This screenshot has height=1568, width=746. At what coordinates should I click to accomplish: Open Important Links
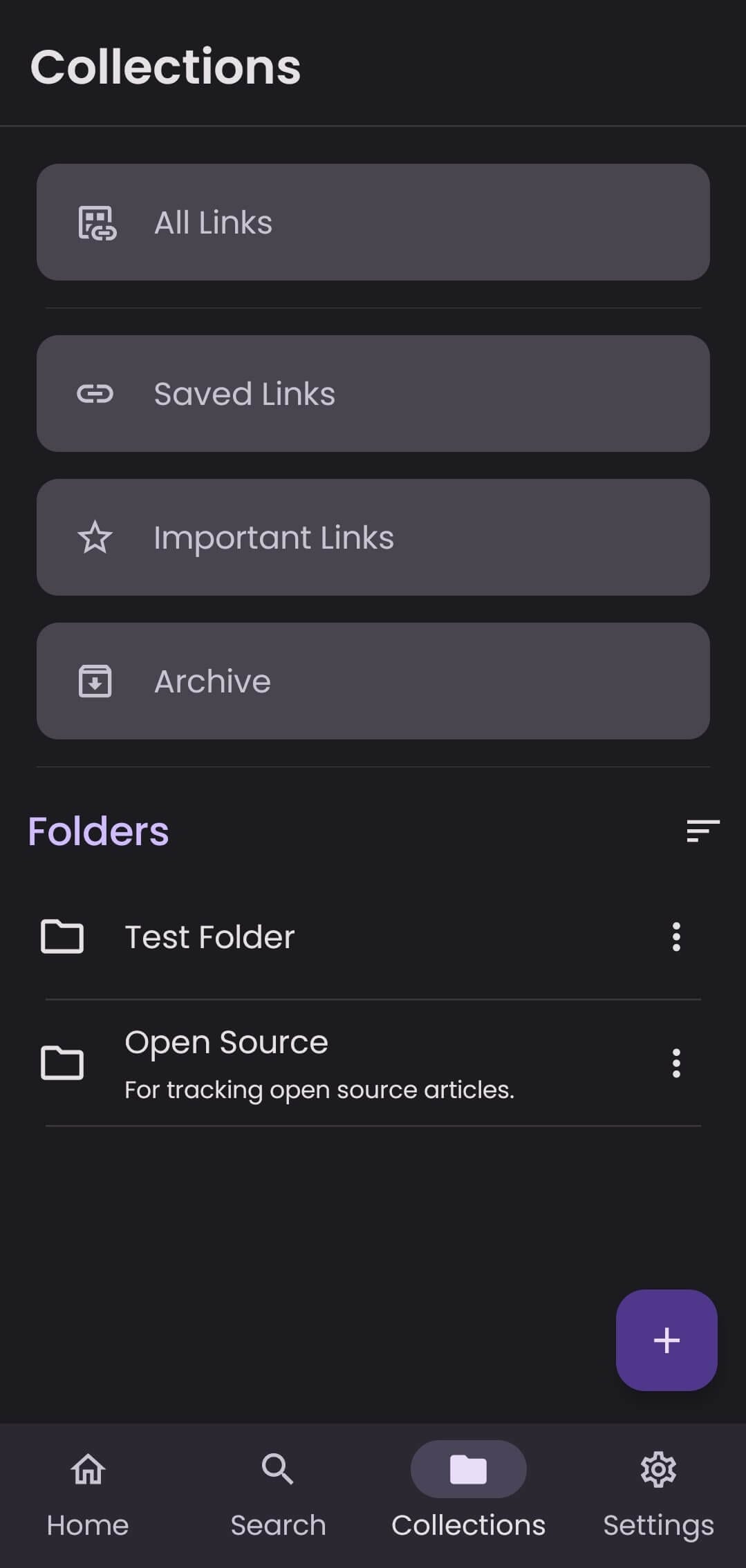373,537
